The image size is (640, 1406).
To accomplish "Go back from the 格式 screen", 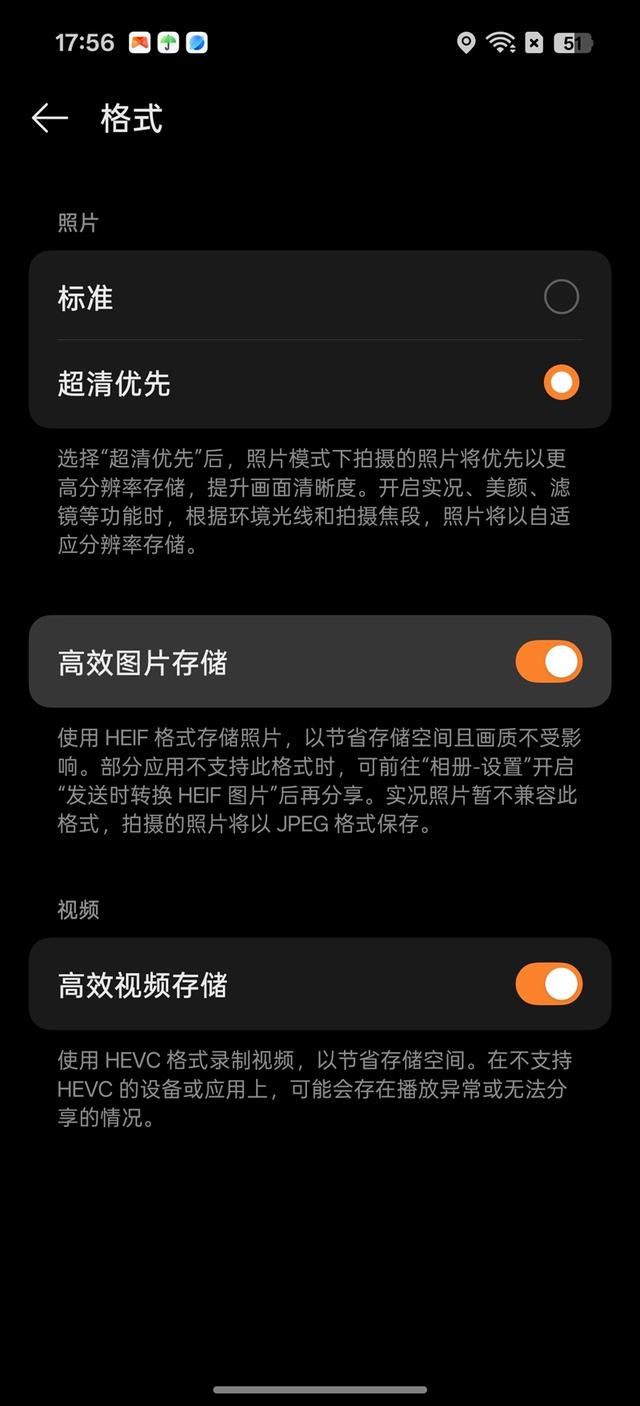I will [x=49, y=119].
